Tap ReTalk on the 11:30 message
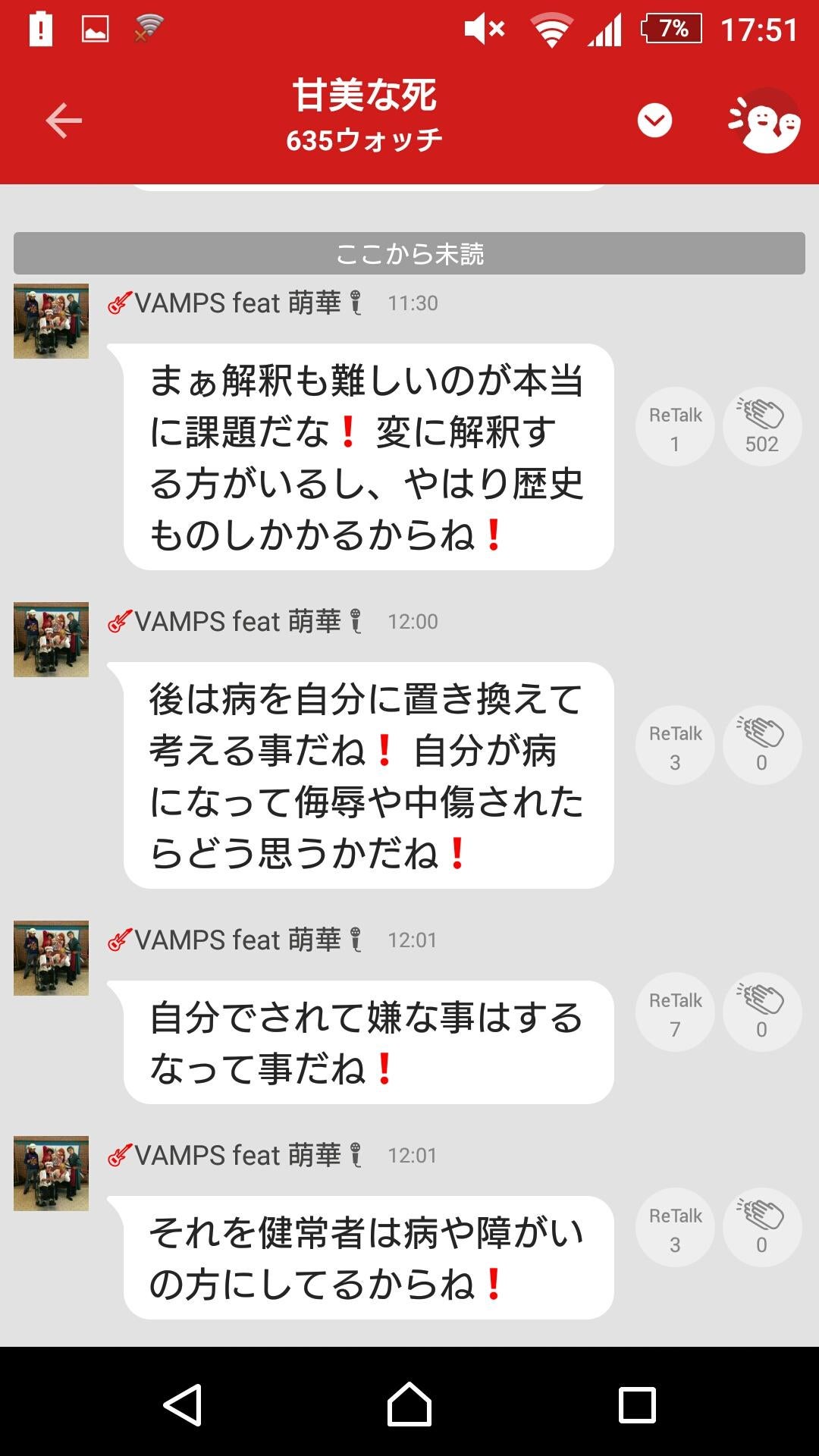Image resolution: width=819 pixels, height=1456 pixels. (675, 427)
